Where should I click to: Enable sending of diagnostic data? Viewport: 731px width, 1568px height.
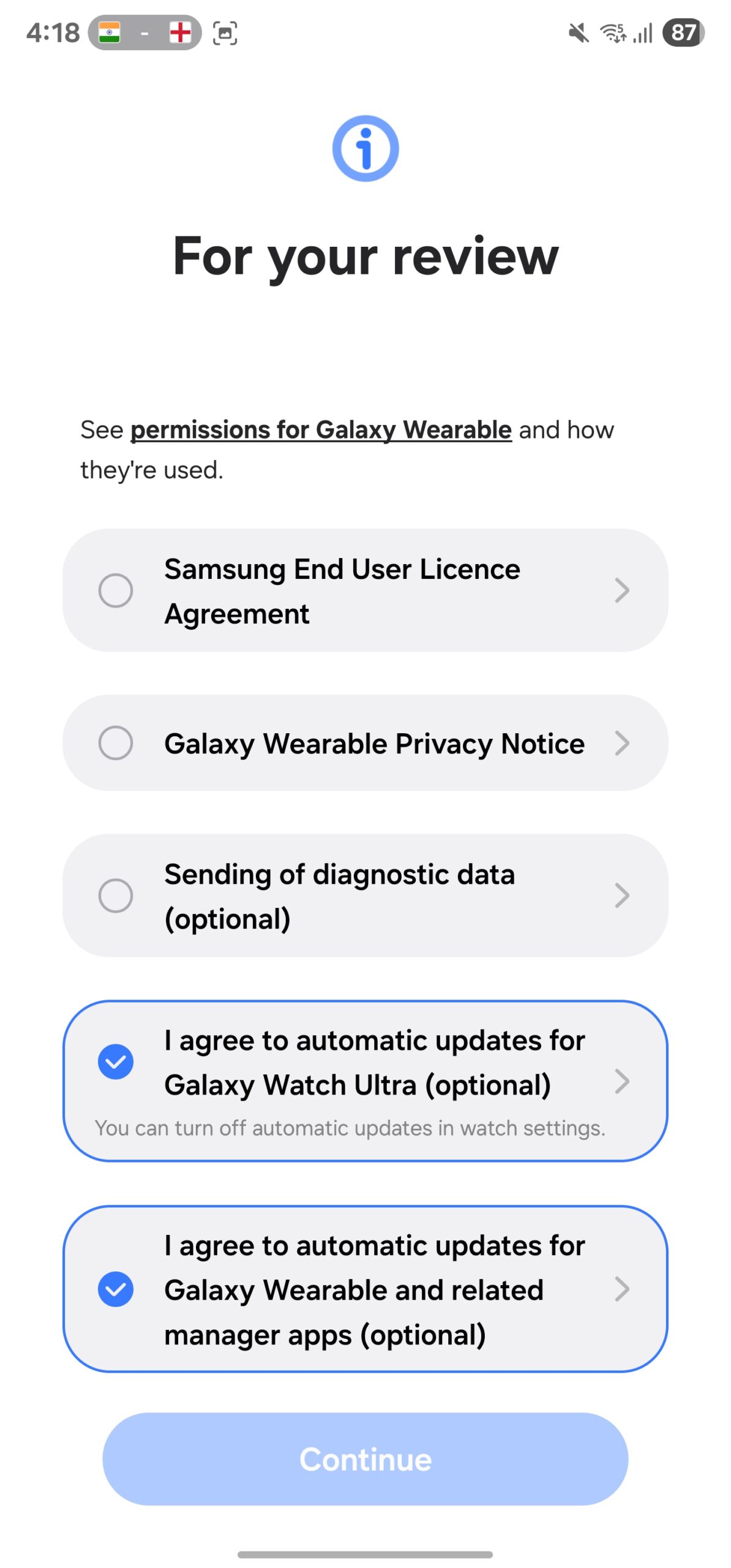116,895
